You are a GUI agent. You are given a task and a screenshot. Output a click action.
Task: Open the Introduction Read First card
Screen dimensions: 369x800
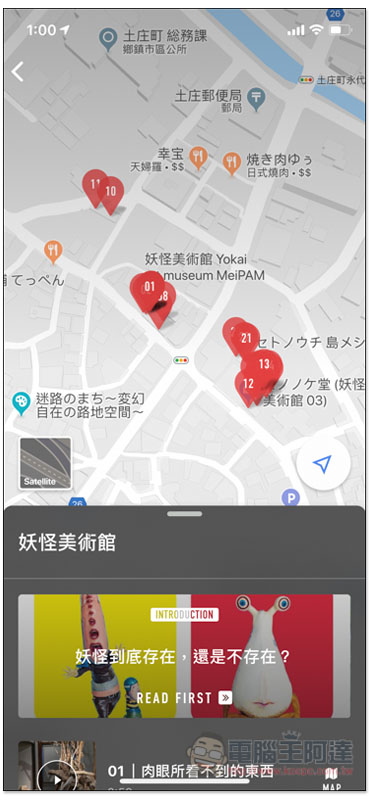(x=184, y=656)
